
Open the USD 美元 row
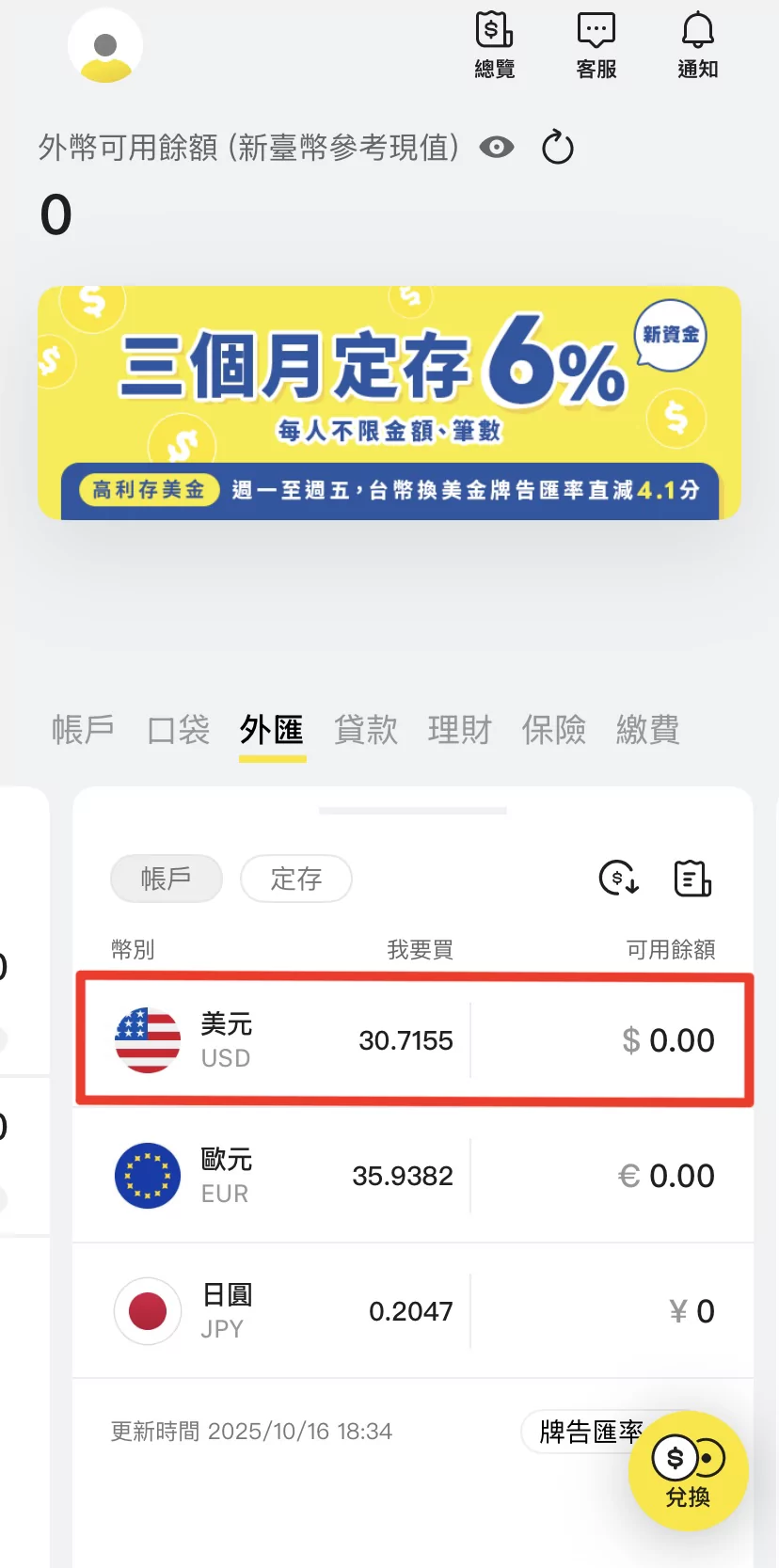tap(414, 1040)
